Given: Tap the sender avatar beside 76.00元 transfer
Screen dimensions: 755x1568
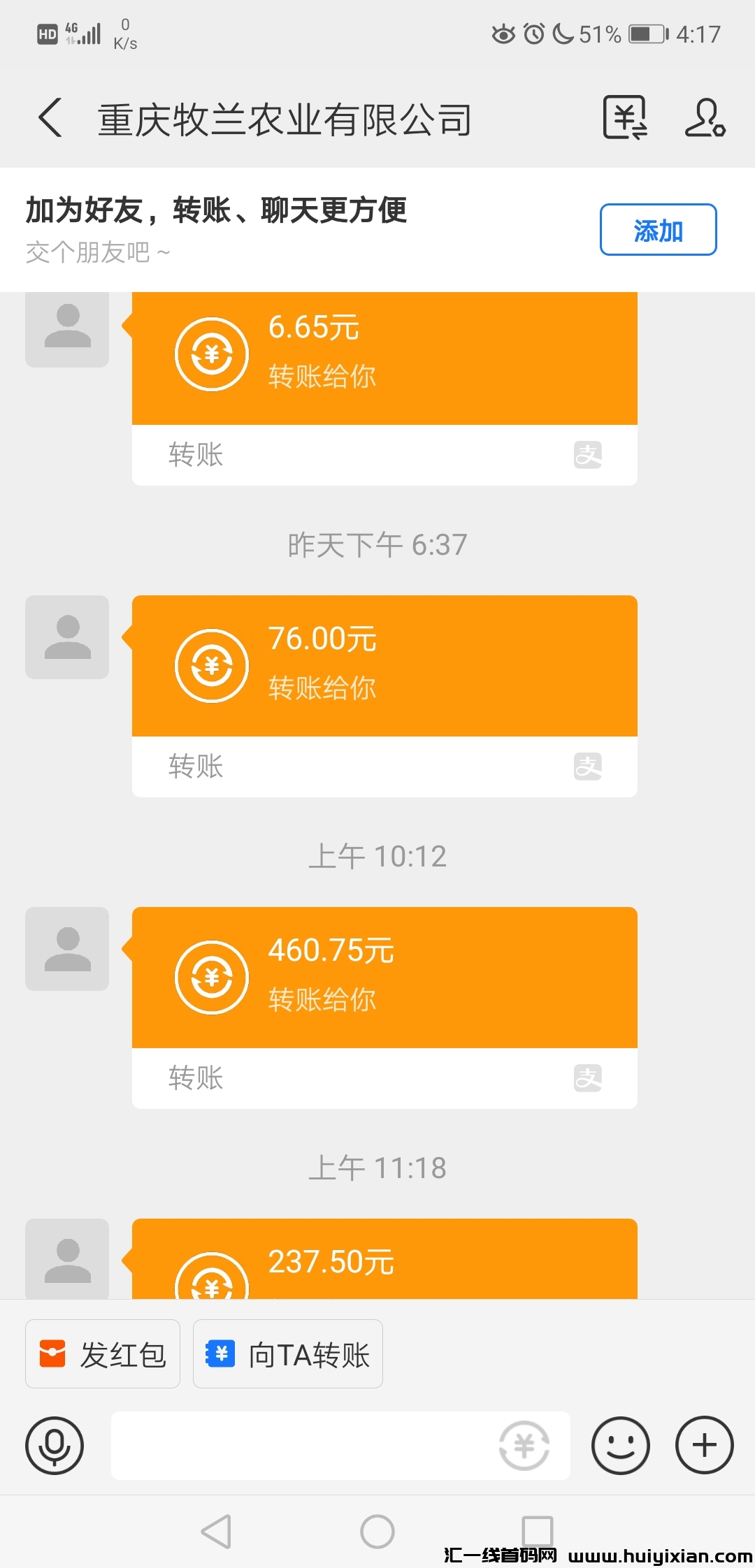Looking at the screenshot, I should [x=66, y=637].
